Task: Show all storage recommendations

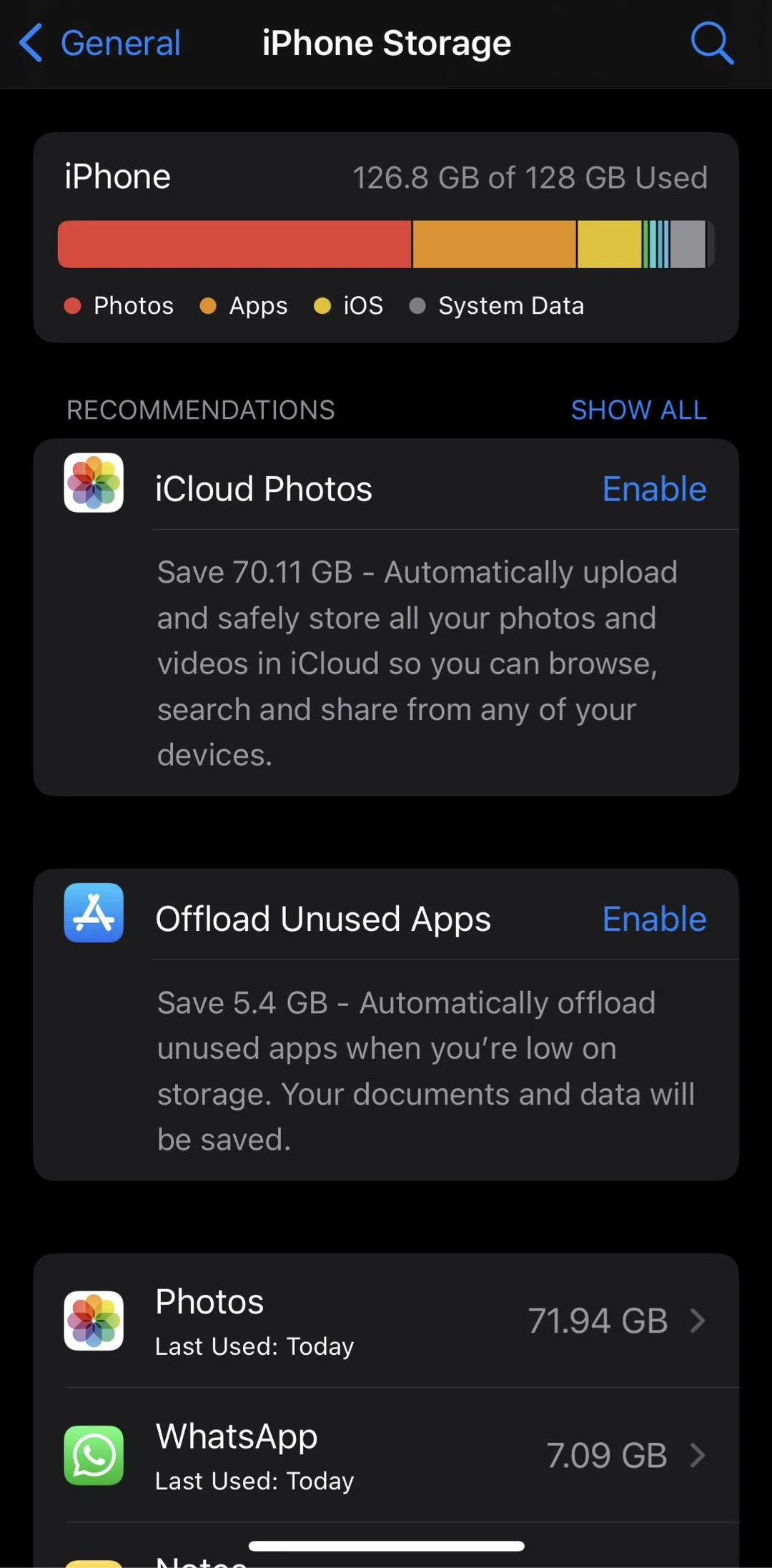Action: (638, 409)
